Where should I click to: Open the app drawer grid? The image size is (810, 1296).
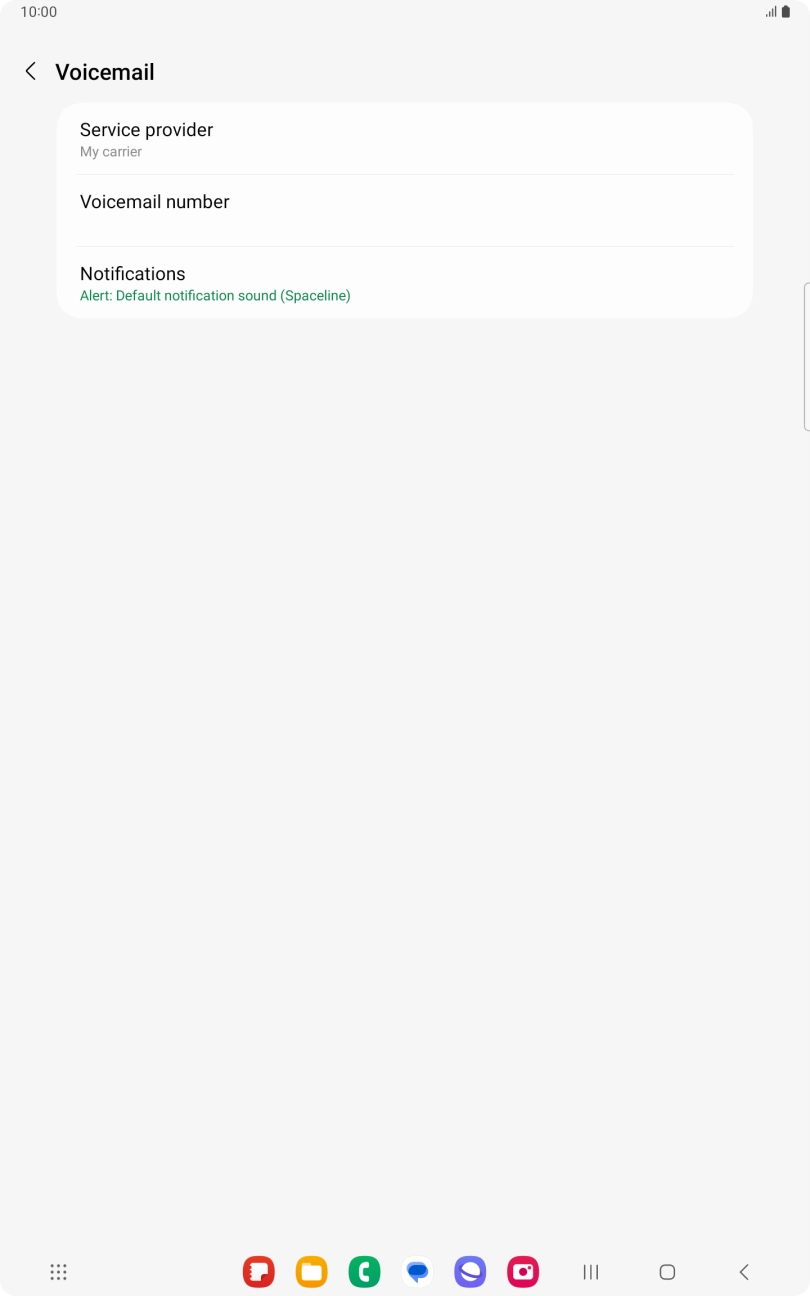pyautogui.click(x=58, y=1272)
